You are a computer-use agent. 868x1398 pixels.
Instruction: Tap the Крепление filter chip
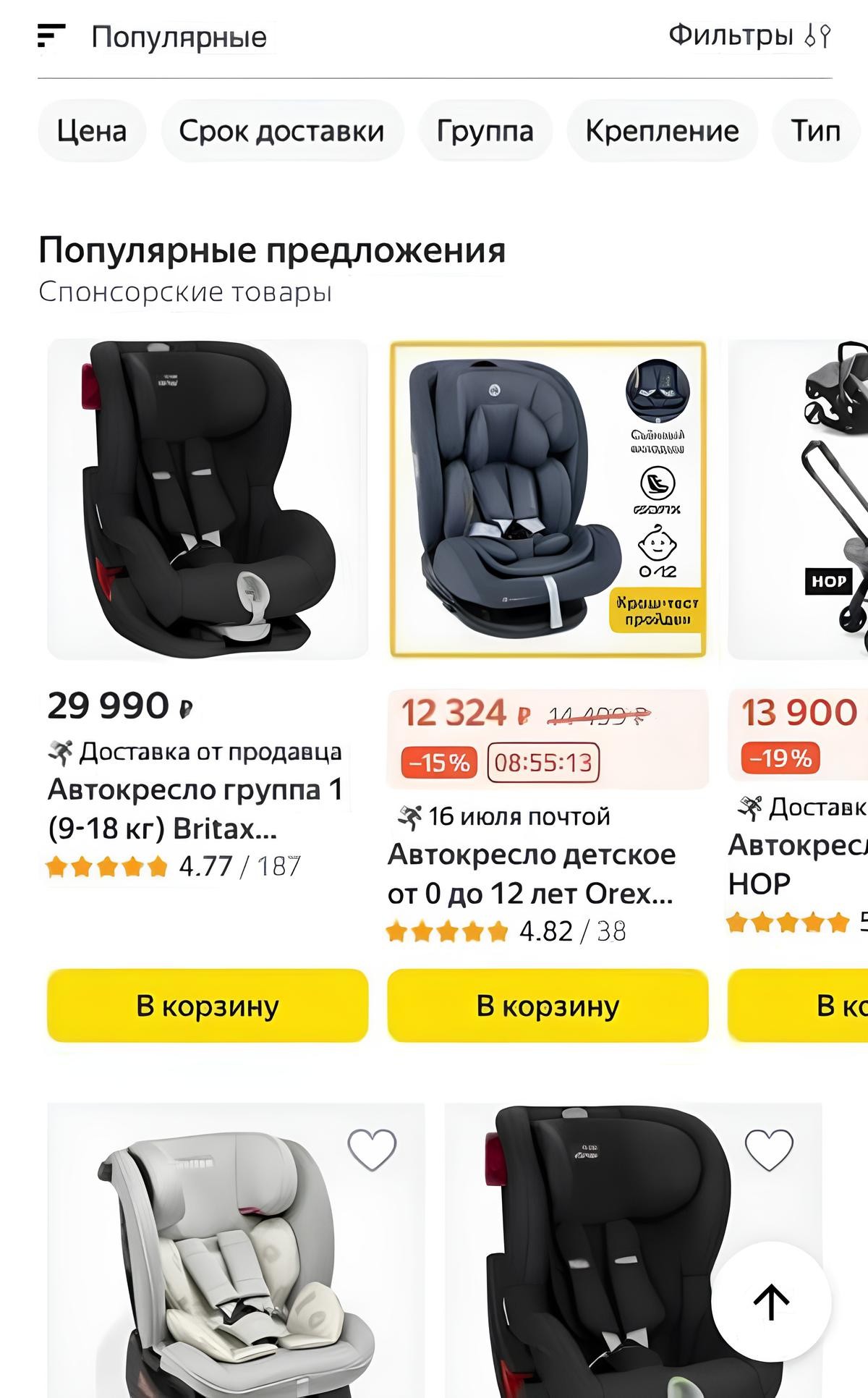[662, 131]
